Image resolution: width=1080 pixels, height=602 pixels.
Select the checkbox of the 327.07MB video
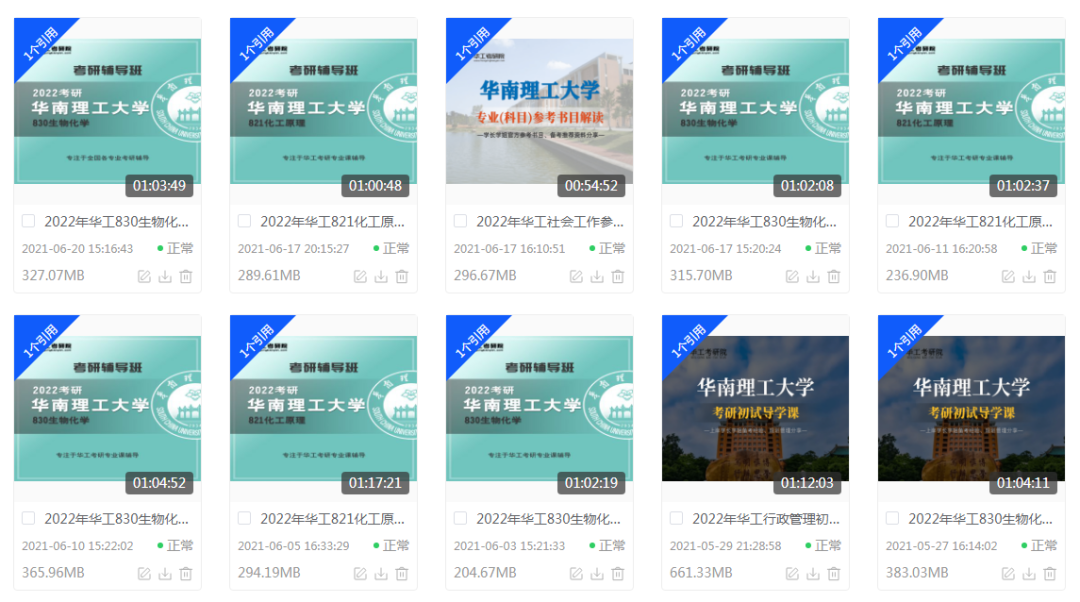coord(28,221)
